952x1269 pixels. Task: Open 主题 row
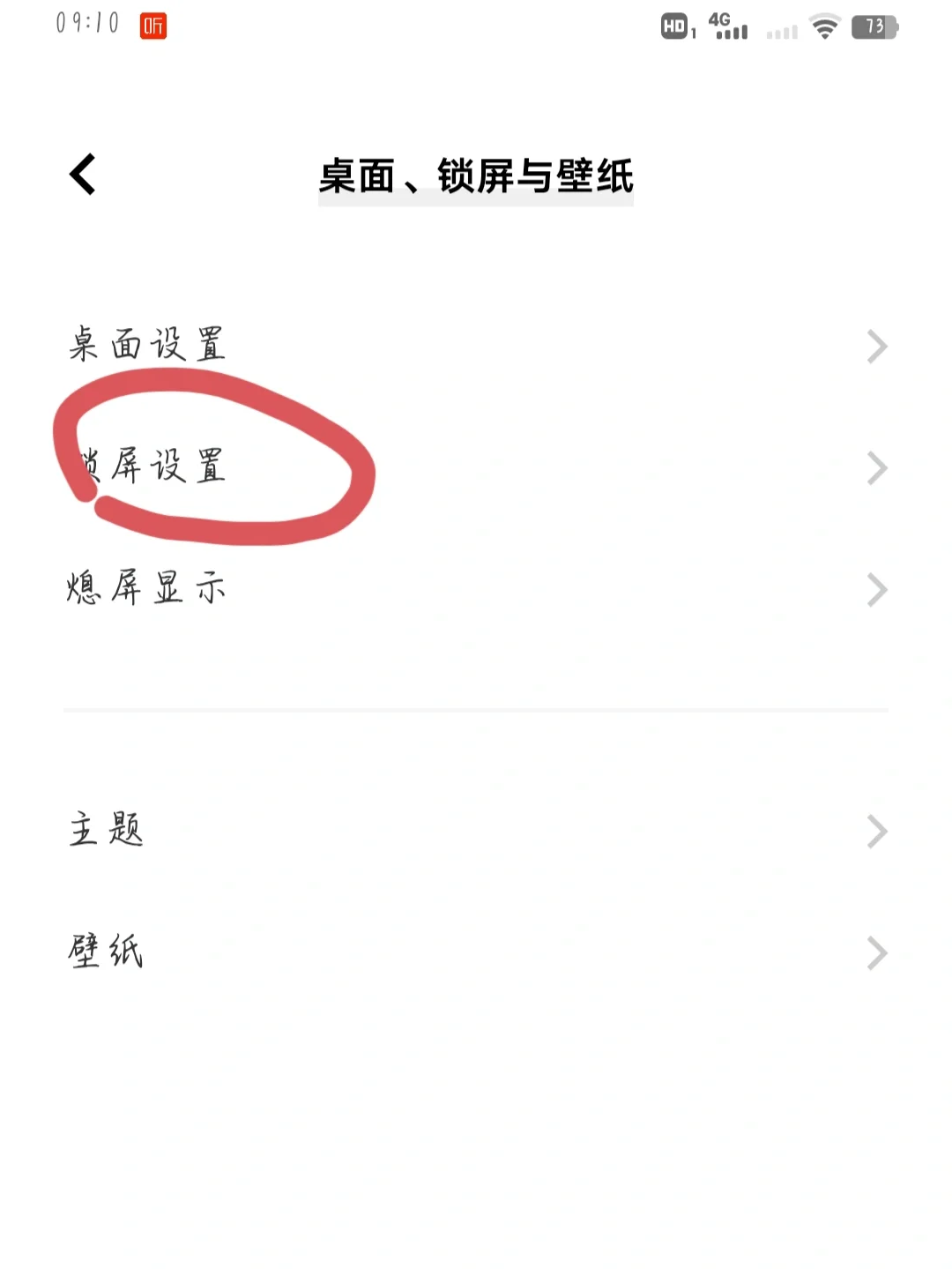coord(476,830)
